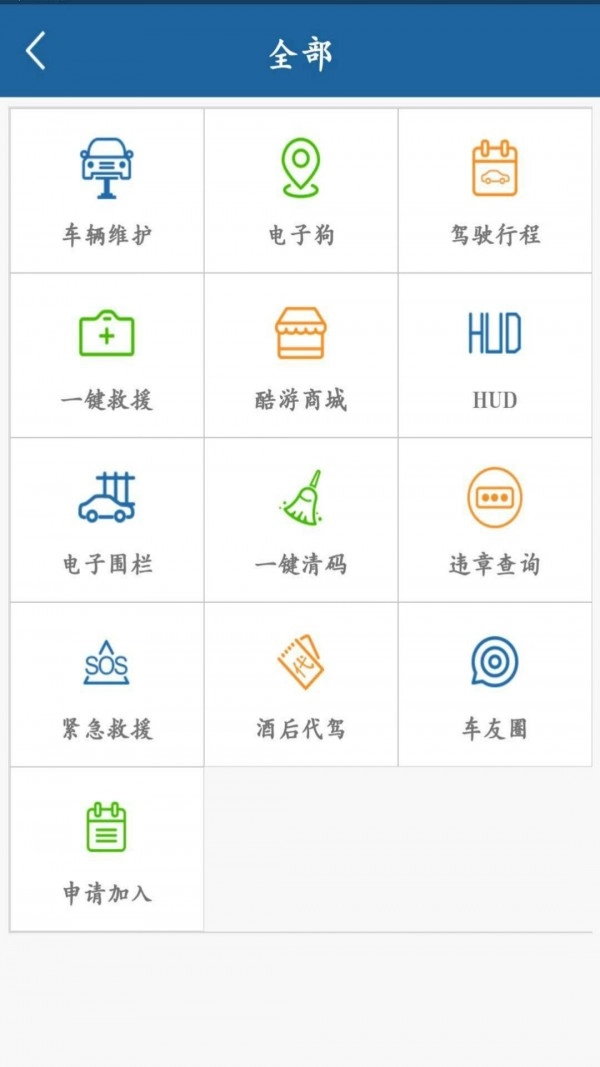Open 酒后代驾 designated driver

pos(301,685)
